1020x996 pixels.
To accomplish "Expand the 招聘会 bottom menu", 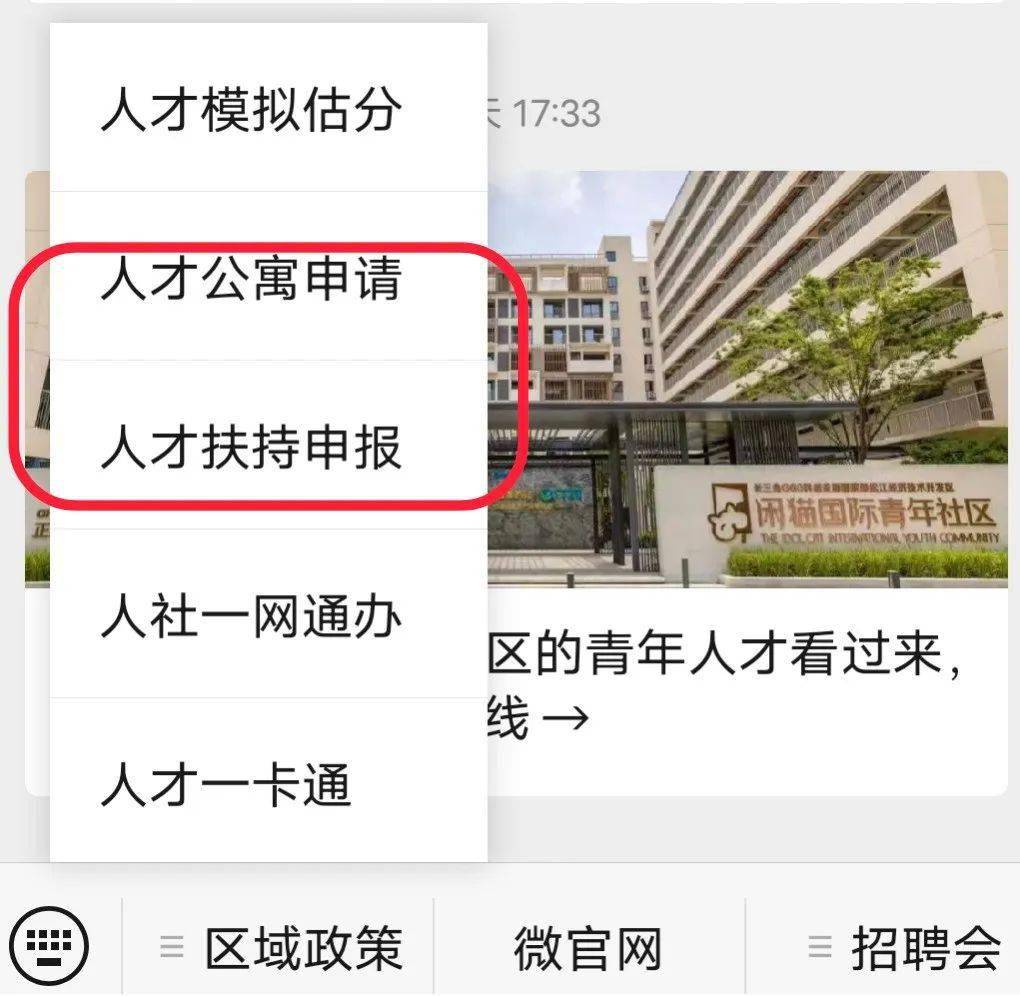I will [x=903, y=947].
